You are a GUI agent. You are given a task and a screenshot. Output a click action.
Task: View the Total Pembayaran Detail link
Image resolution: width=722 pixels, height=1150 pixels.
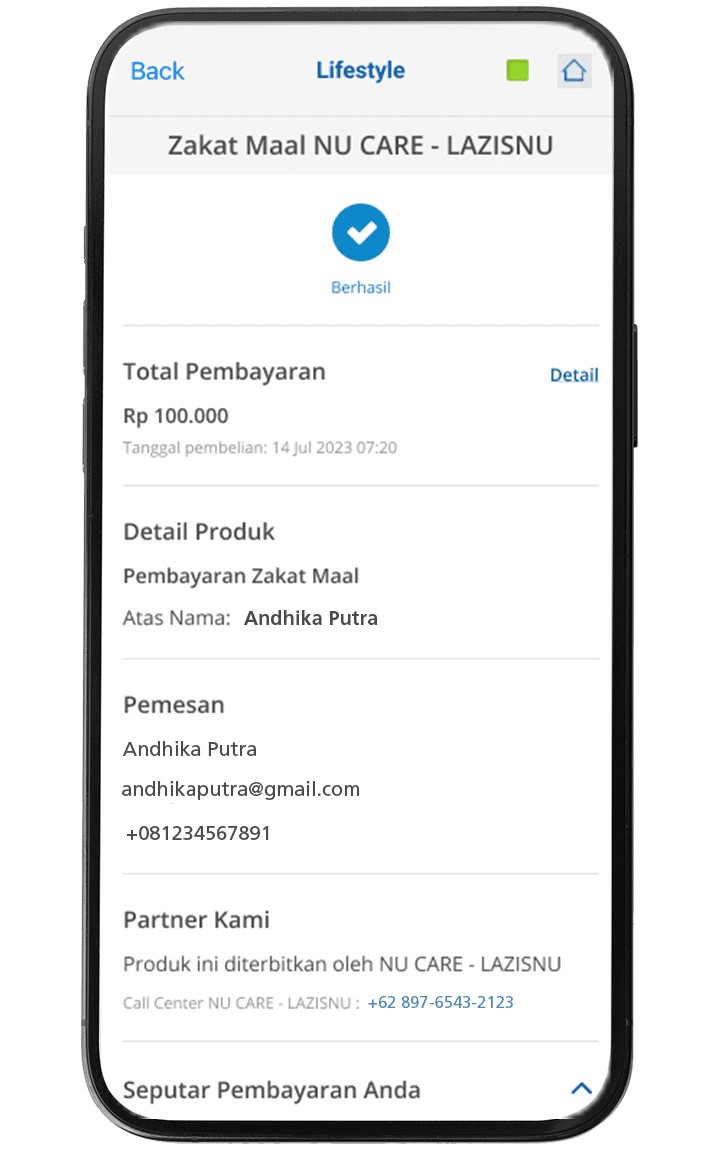574,375
